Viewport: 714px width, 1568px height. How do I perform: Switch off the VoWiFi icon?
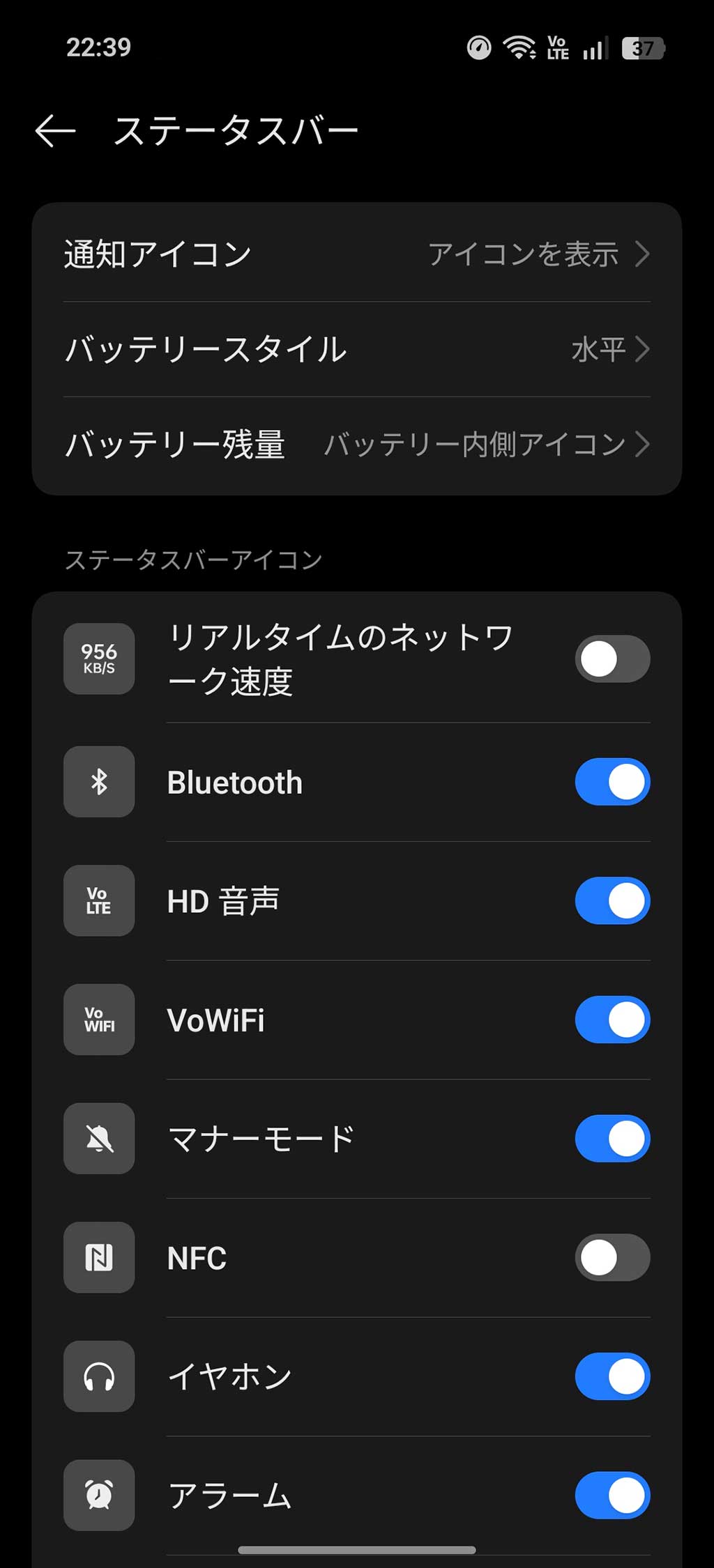tap(612, 1020)
